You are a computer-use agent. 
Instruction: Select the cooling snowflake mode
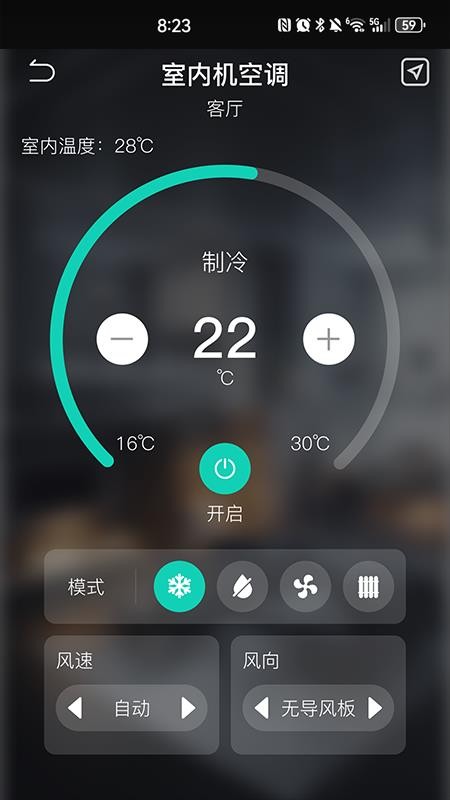coord(179,586)
